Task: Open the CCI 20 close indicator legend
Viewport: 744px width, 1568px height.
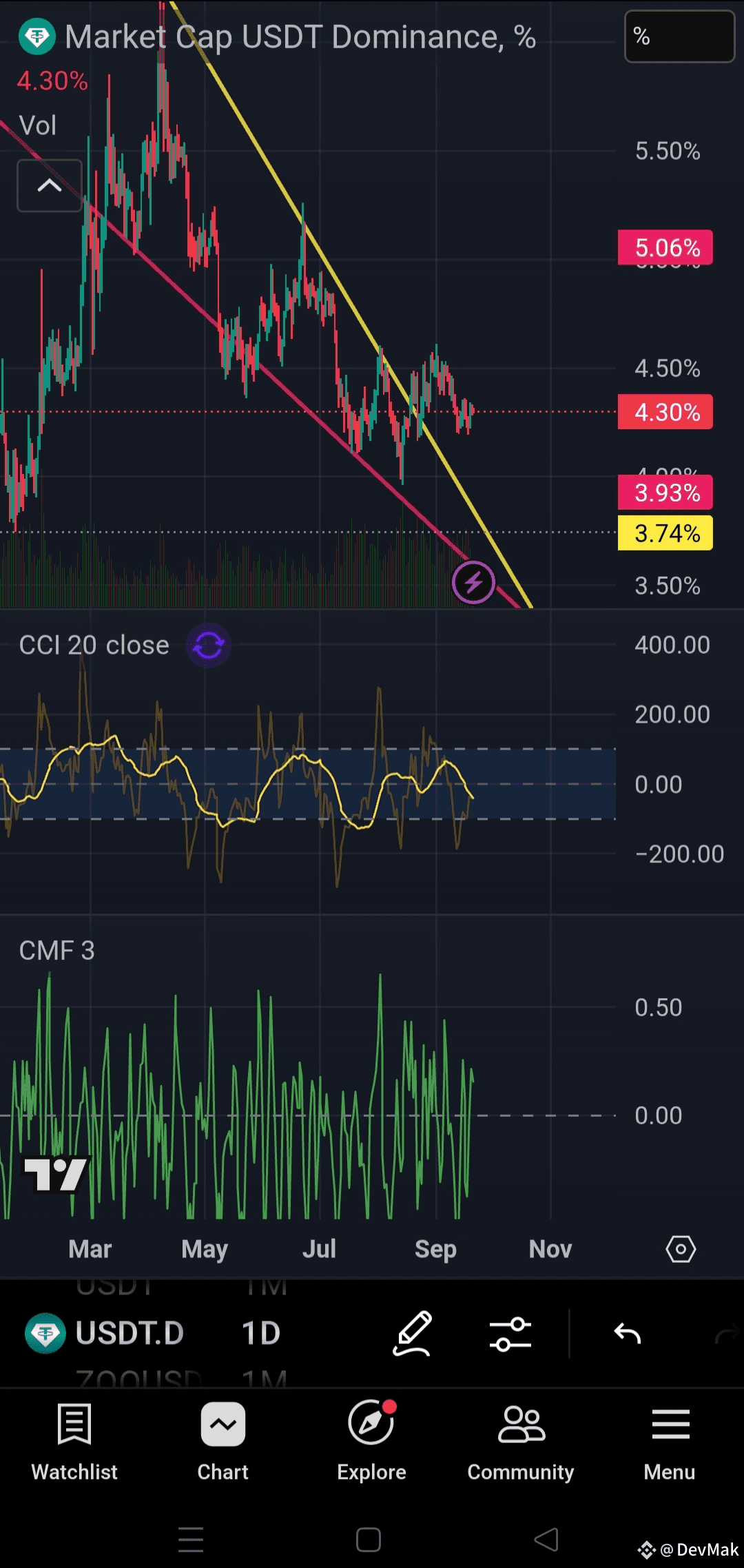Action: point(94,646)
